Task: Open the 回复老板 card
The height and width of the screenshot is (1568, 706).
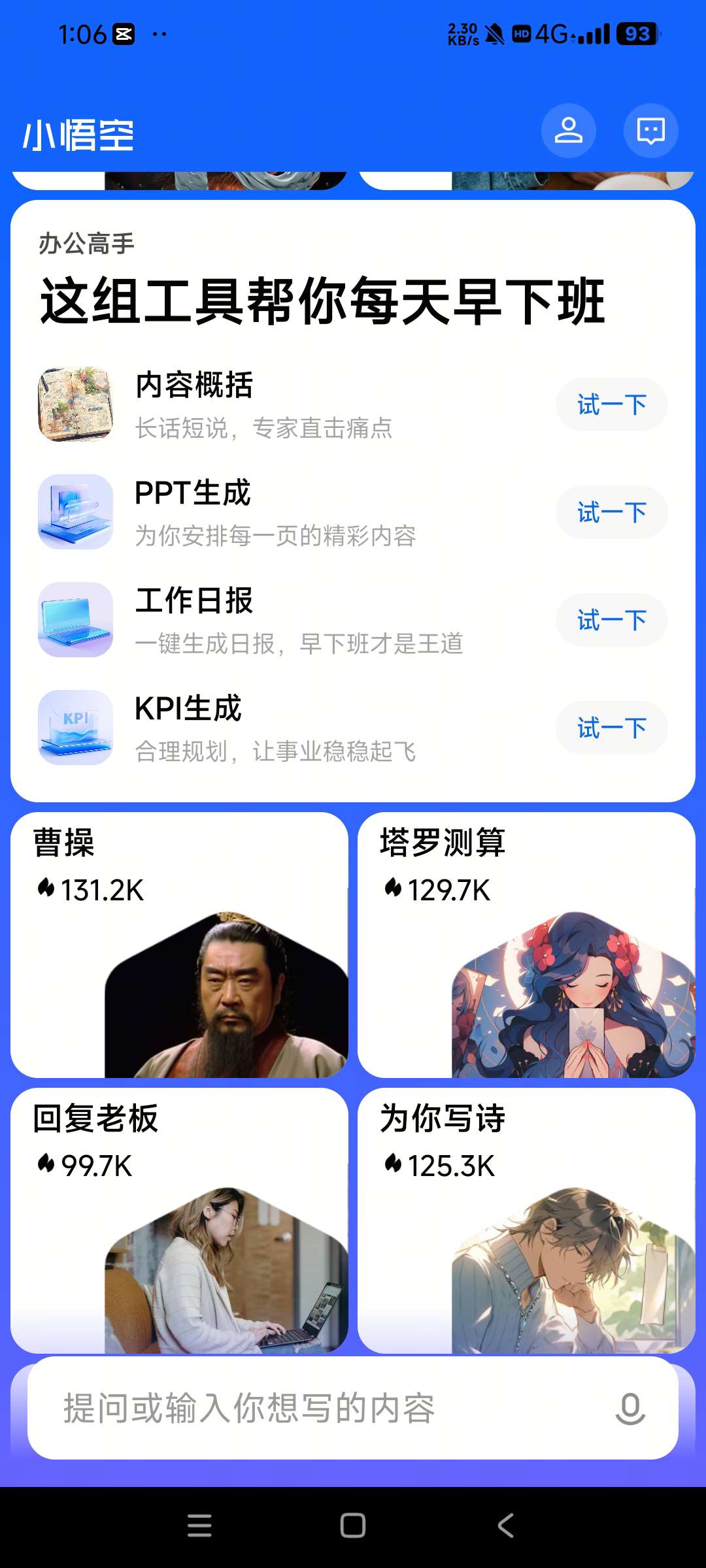Action: (x=180, y=1220)
